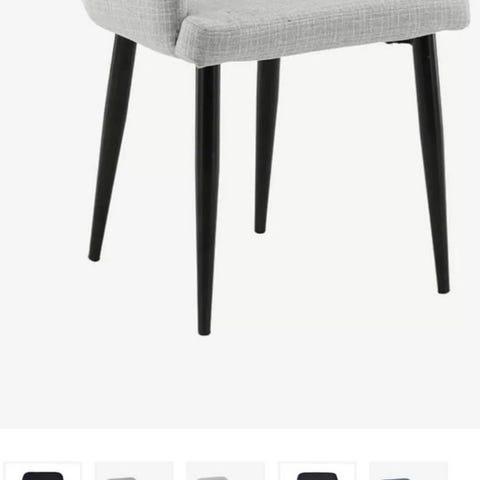The image size is (480, 480).
Task: Open the main grey chair product image
Action: point(240,214)
